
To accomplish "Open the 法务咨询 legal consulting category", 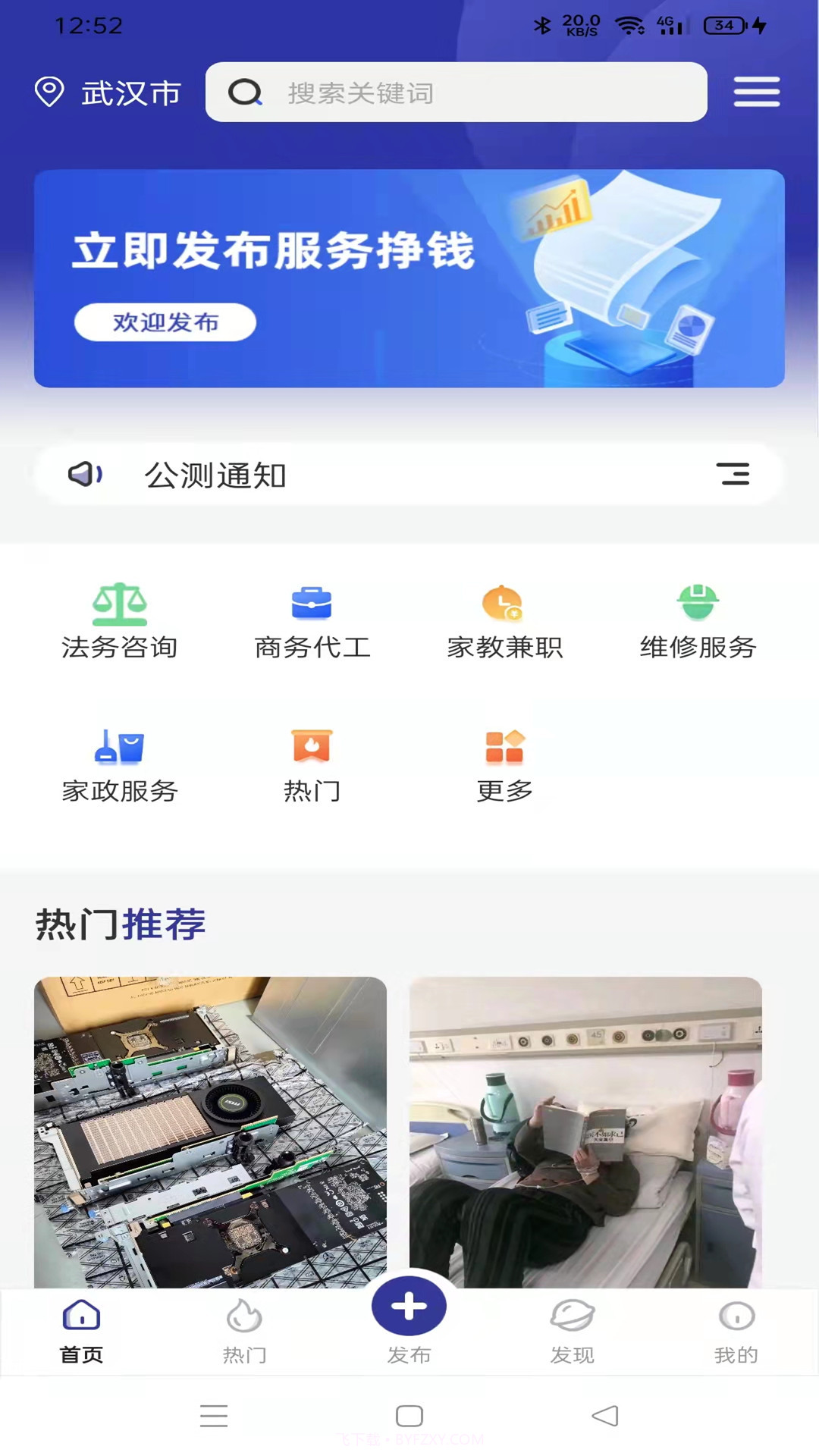I will (x=120, y=618).
